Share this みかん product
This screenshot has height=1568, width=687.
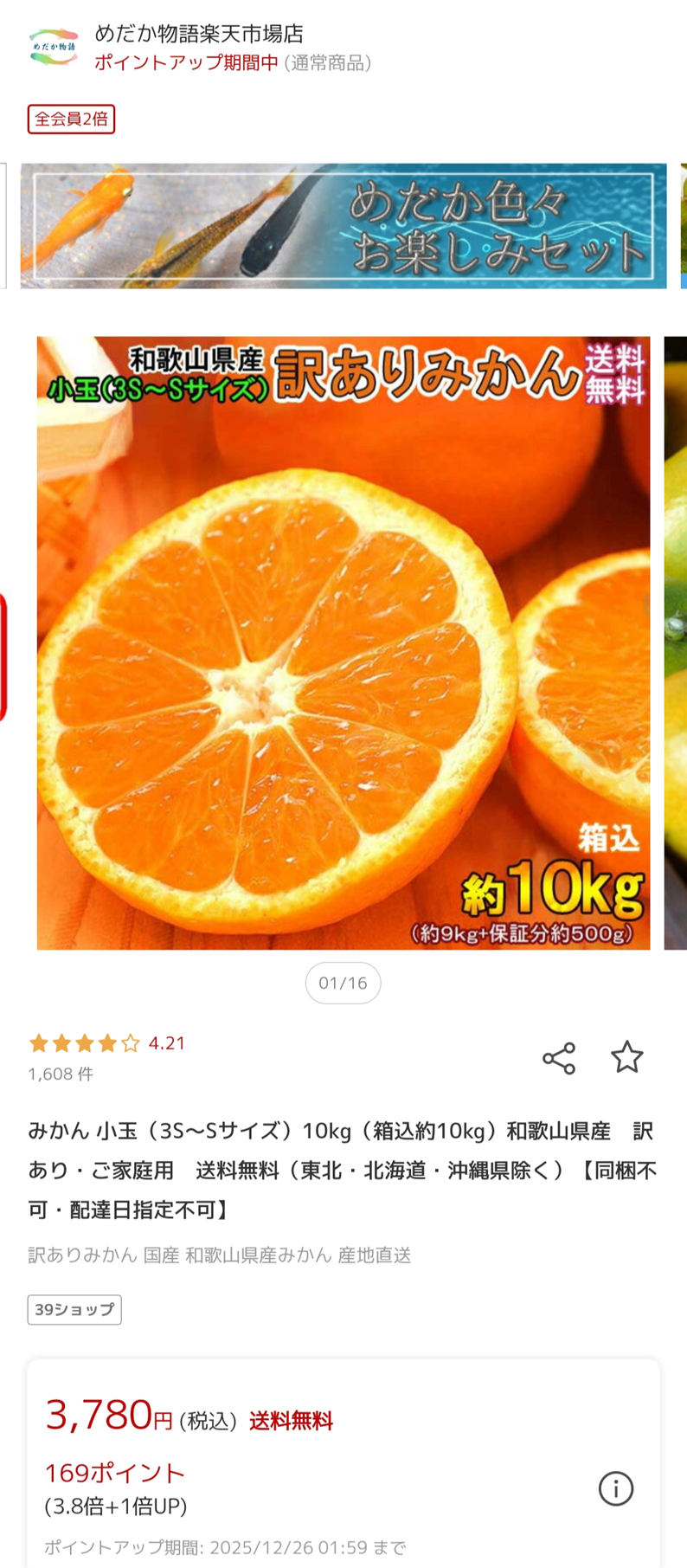(x=559, y=1058)
